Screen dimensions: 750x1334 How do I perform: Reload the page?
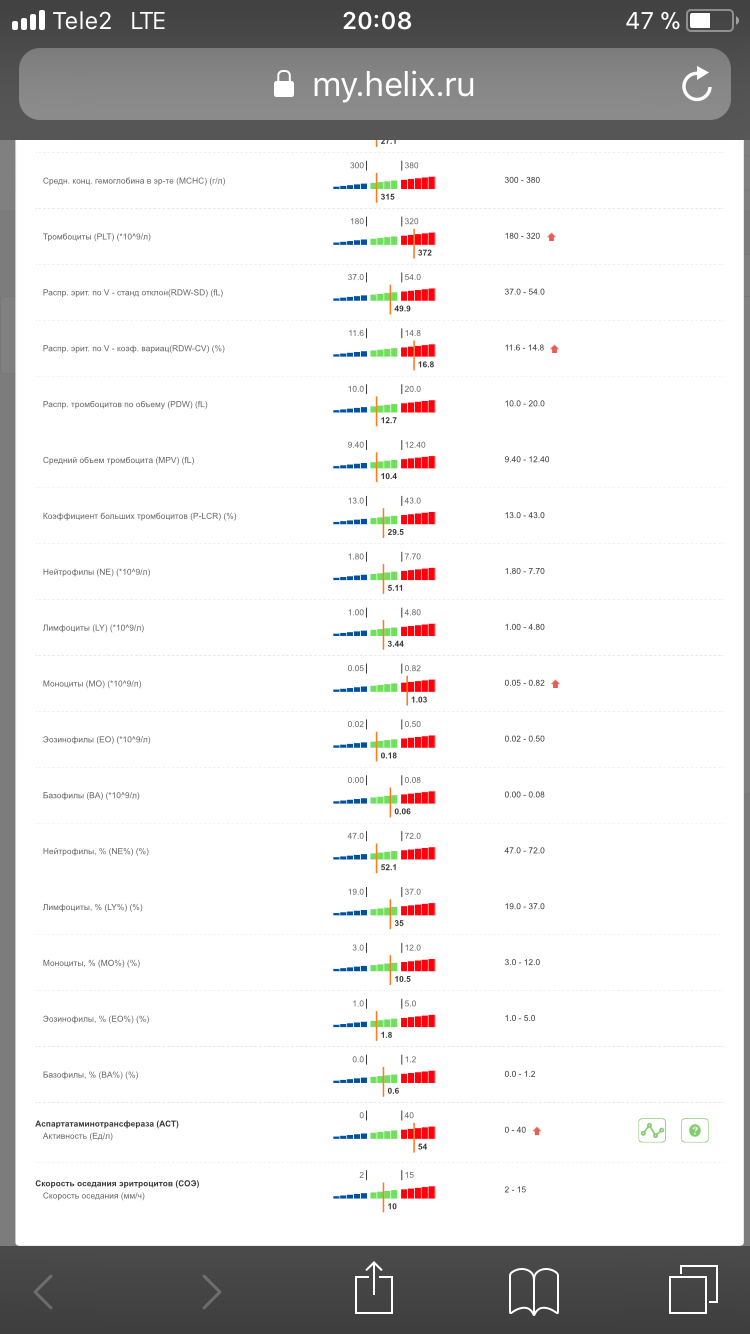pyautogui.click(x=696, y=85)
